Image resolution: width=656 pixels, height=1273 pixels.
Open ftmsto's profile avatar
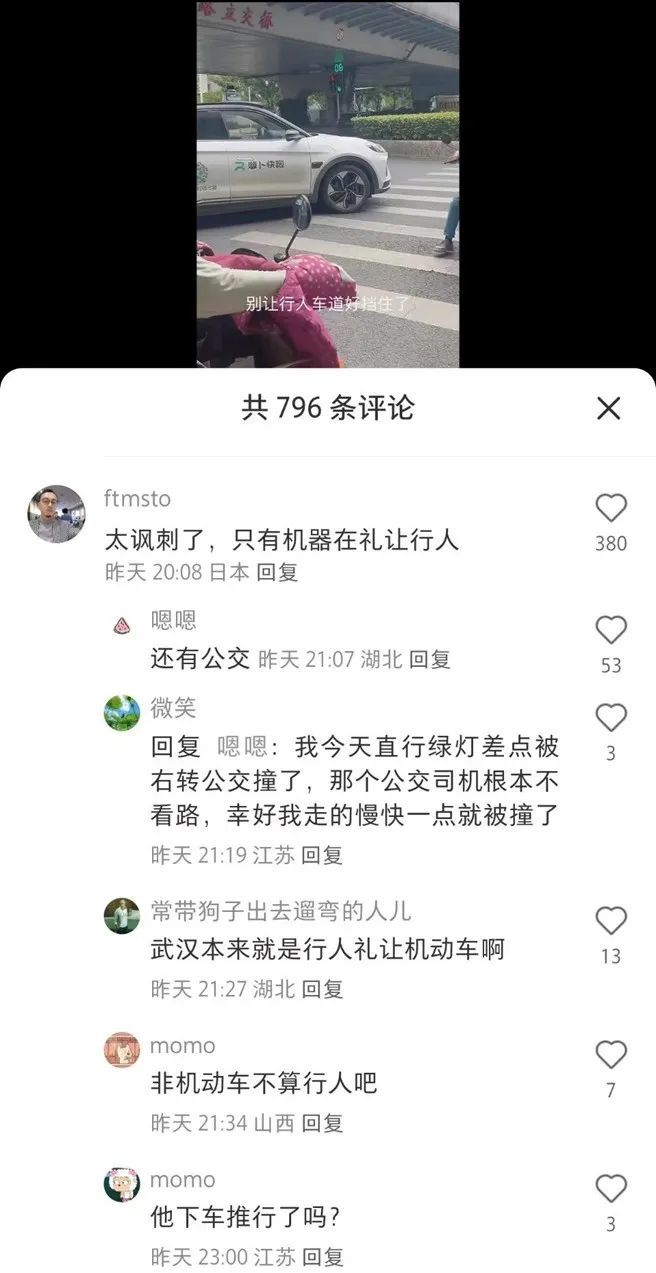tap(56, 514)
